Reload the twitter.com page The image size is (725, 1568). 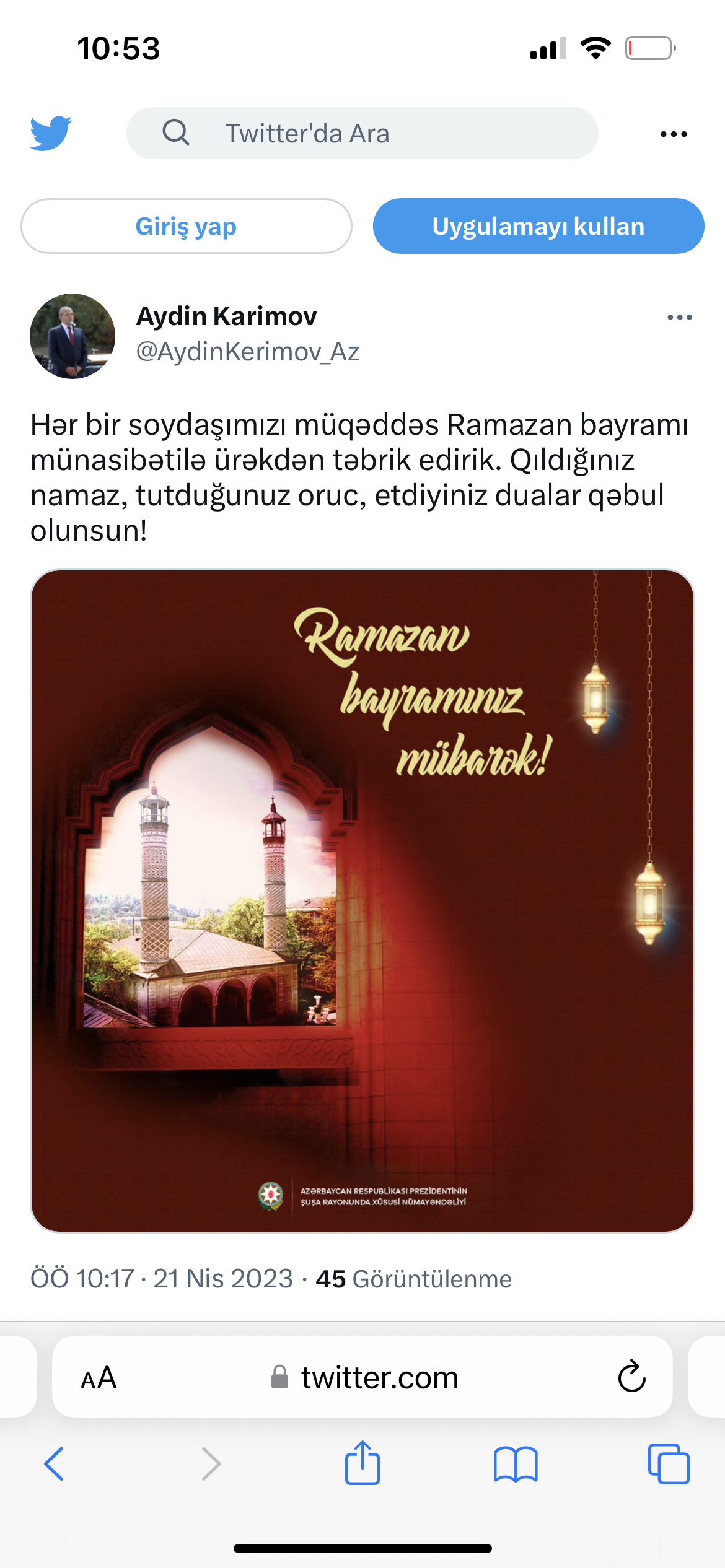(631, 1377)
